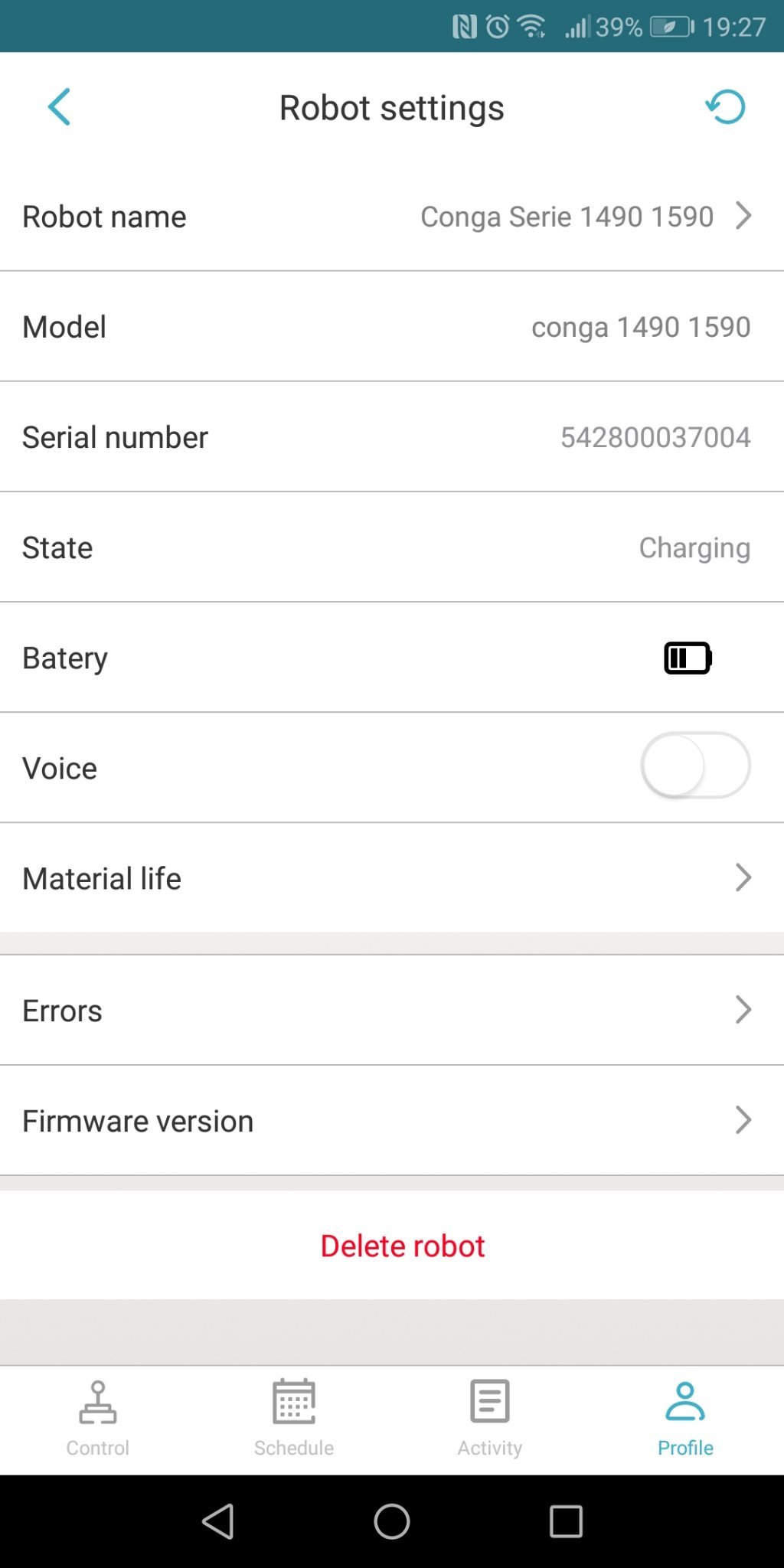Open Material life
784x1568 pixels.
click(392, 878)
